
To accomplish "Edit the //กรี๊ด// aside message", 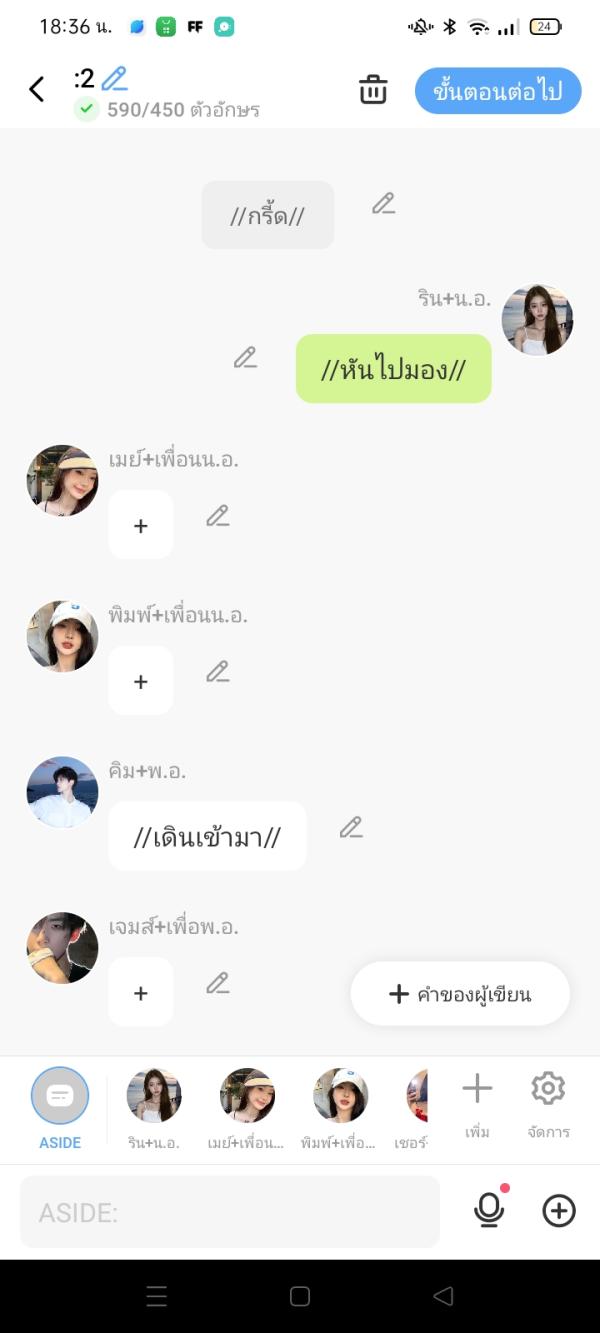I will click(383, 204).
